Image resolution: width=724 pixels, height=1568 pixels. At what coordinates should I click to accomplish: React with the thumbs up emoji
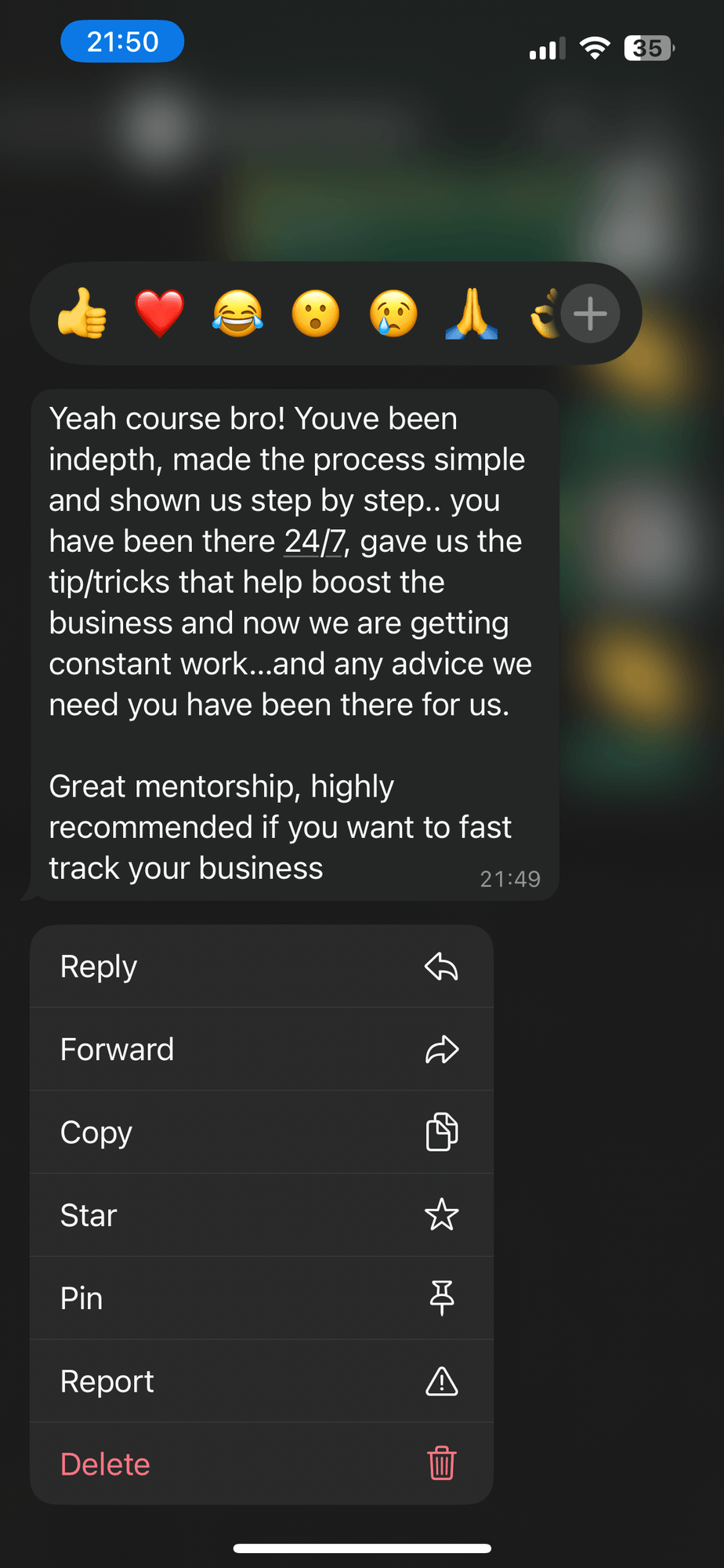pyautogui.click(x=82, y=314)
